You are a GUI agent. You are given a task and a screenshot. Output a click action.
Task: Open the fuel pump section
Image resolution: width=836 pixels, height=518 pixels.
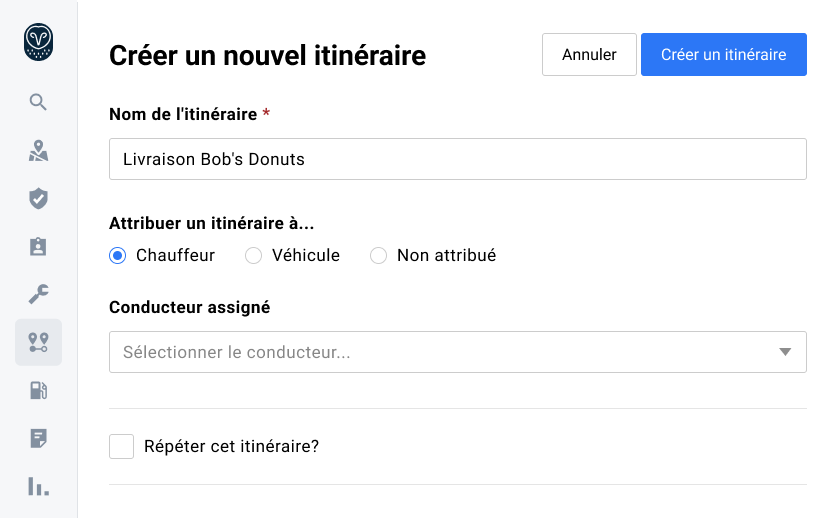38,390
